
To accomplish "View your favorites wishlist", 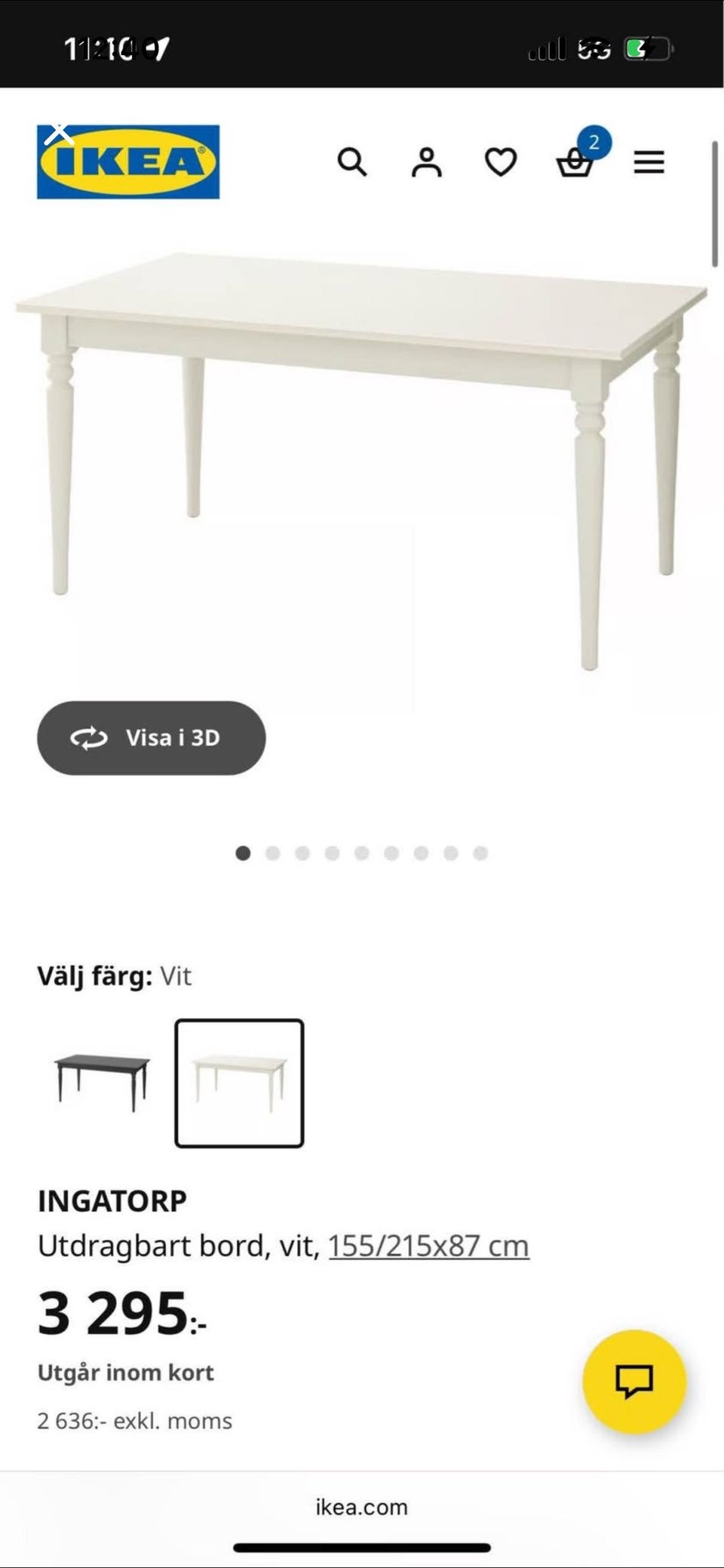I will click(x=499, y=163).
